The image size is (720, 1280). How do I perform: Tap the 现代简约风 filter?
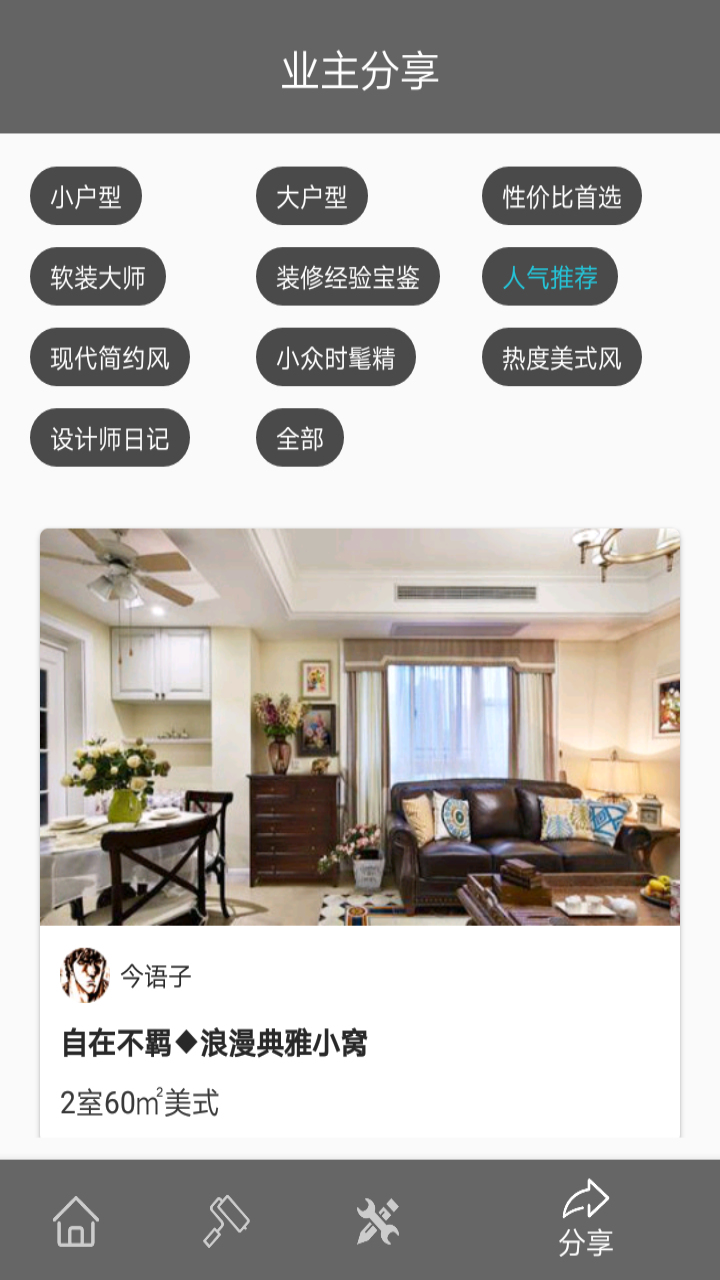[x=110, y=357]
